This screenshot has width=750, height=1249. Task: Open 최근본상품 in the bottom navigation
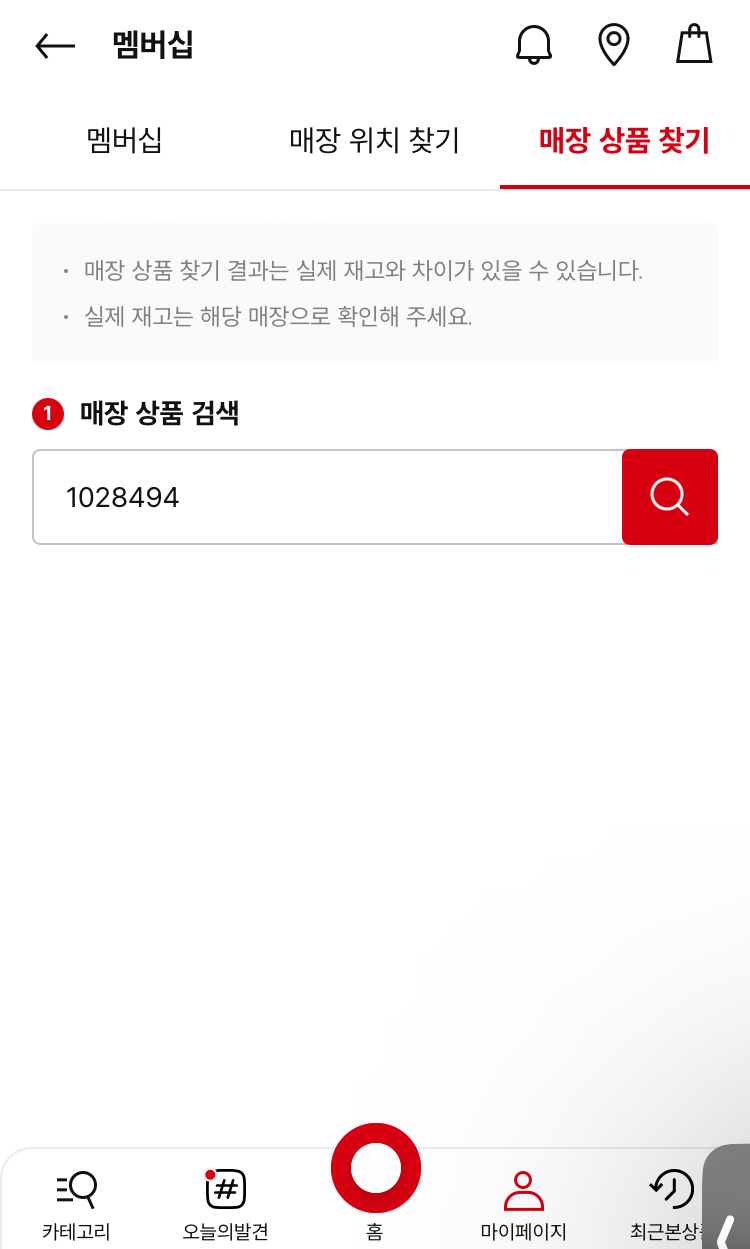[667, 1204]
